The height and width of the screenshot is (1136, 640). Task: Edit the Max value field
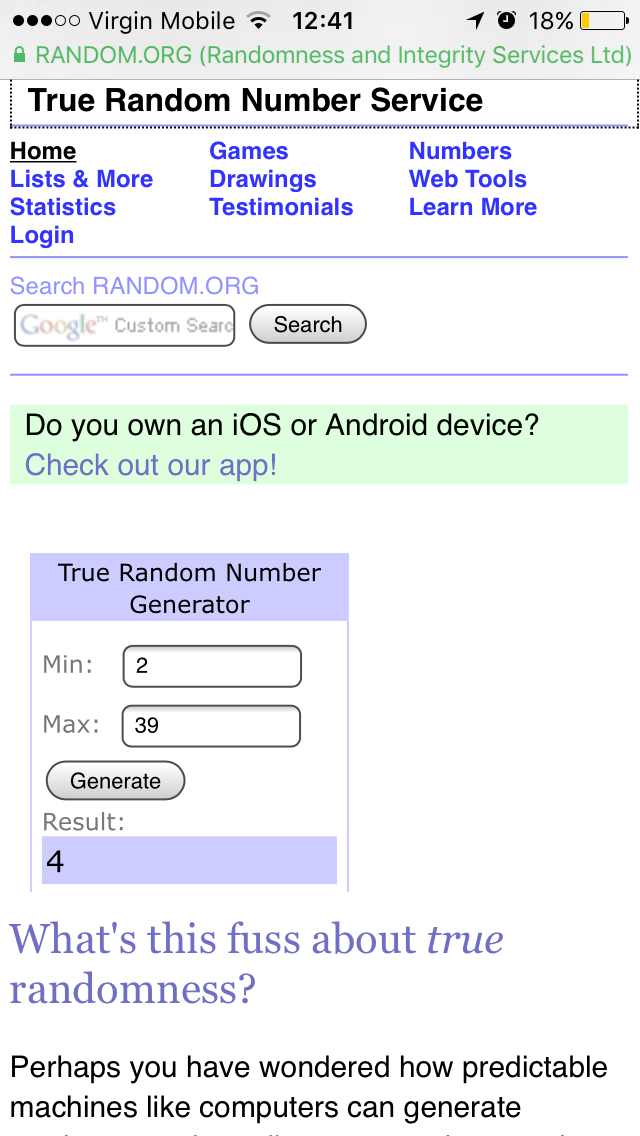pos(211,725)
